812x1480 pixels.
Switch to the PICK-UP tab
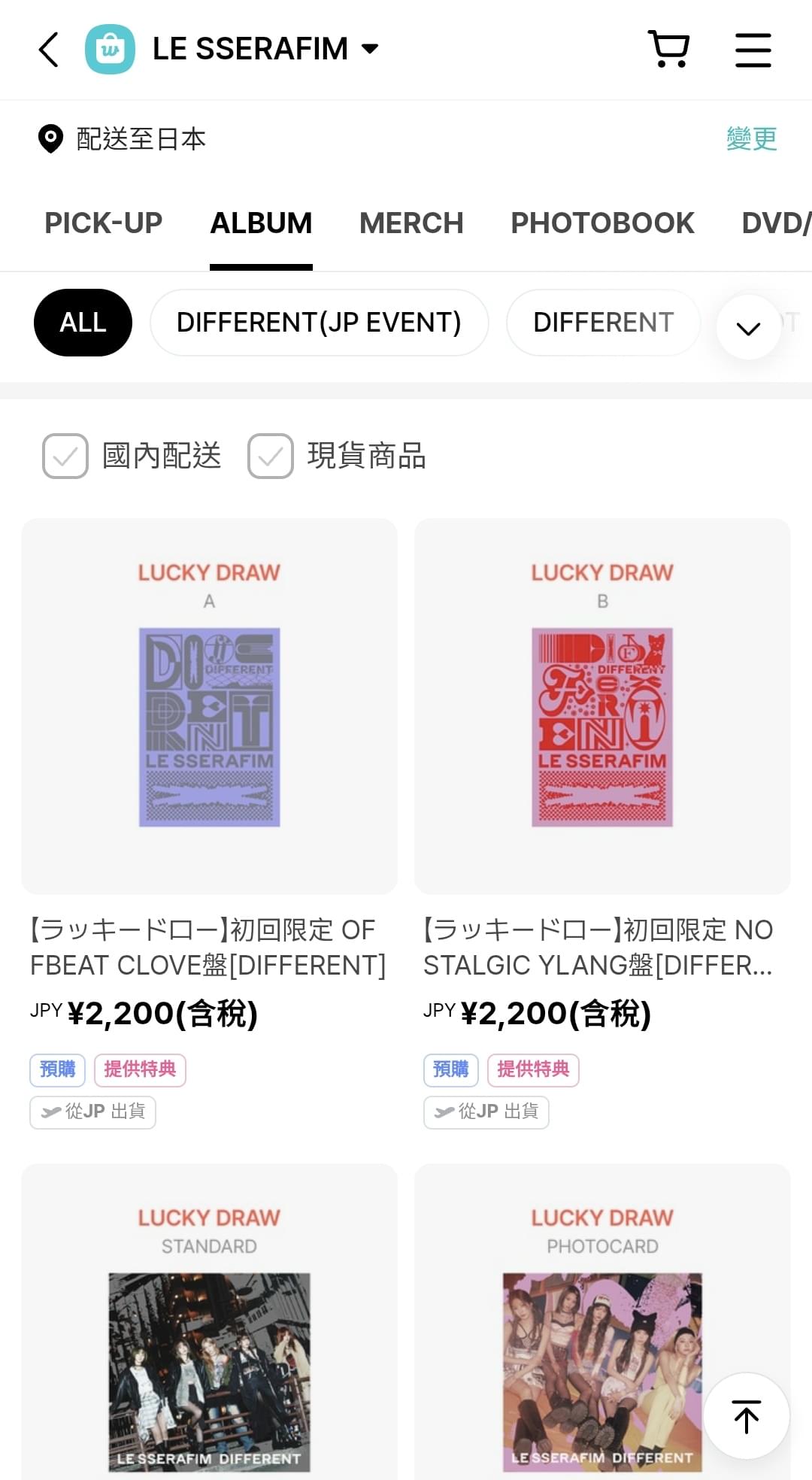(x=104, y=223)
